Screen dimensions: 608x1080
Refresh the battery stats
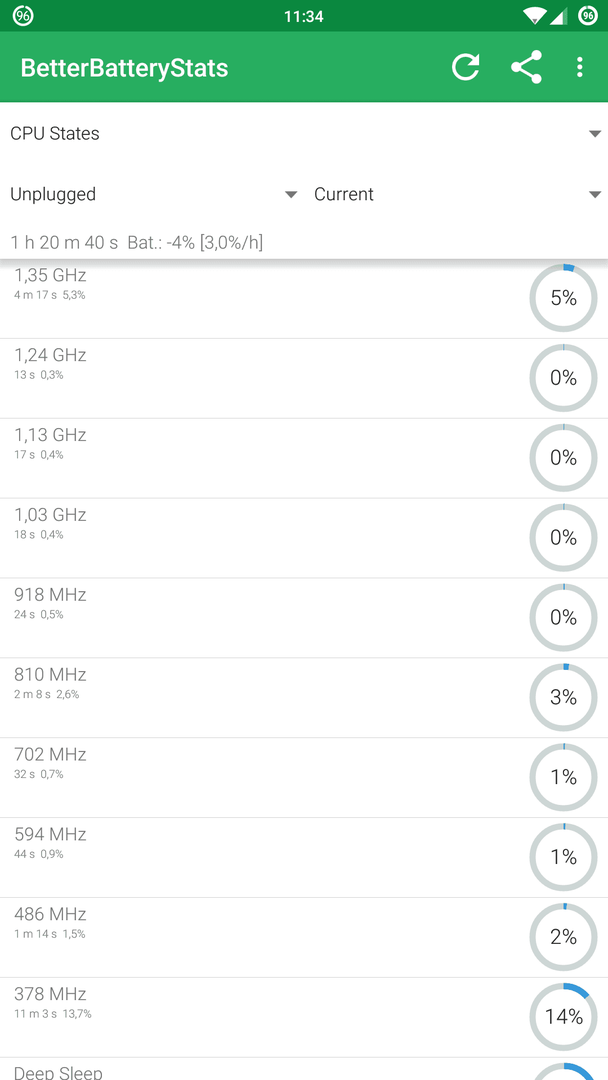click(x=465, y=68)
